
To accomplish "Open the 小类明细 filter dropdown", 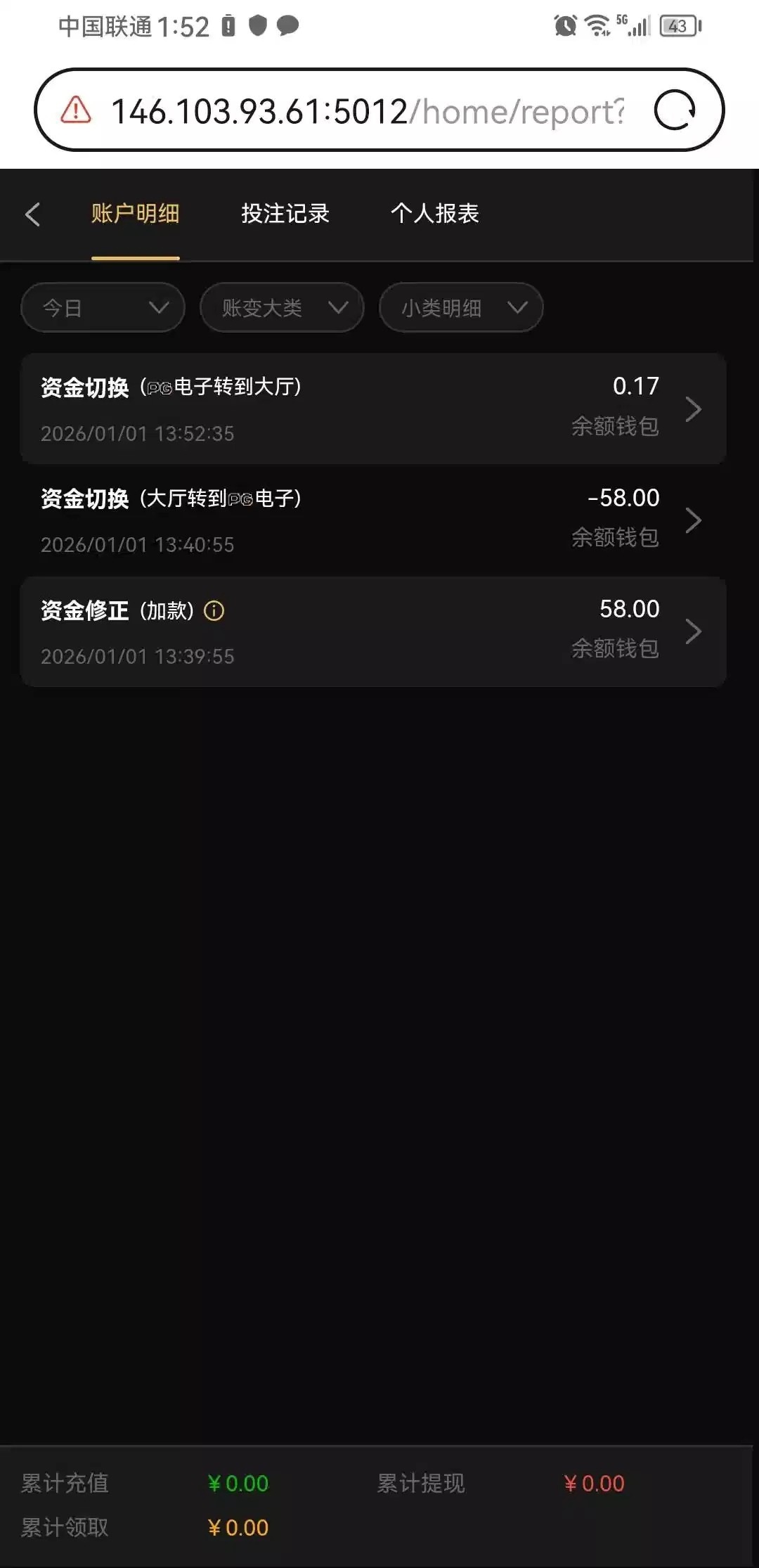I will pyautogui.click(x=461, y=307).
